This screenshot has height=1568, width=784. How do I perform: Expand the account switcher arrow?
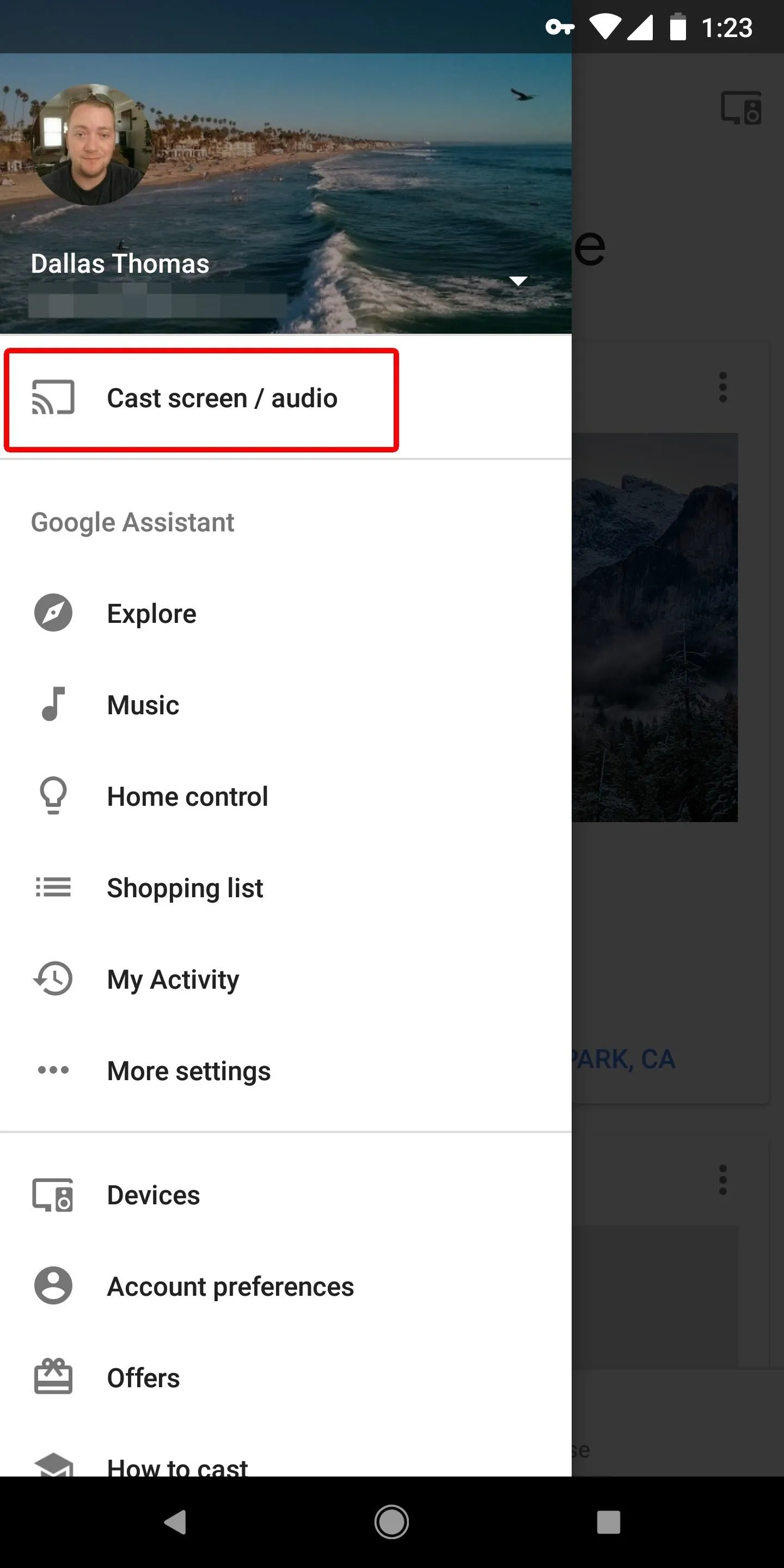pos(518,280)
